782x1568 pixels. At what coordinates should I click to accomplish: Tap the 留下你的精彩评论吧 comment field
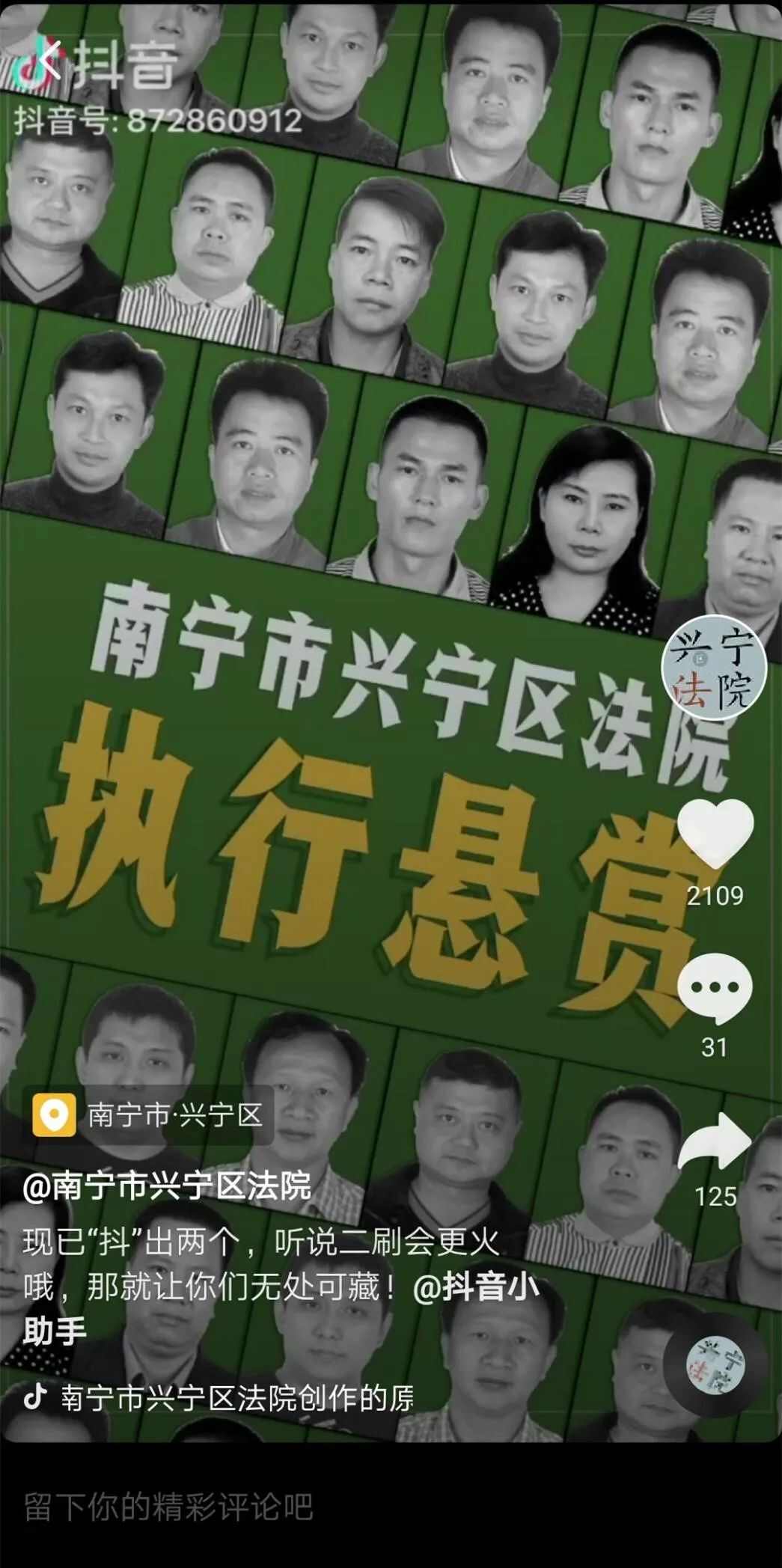pyautogui.click(x=168, y=1506)
